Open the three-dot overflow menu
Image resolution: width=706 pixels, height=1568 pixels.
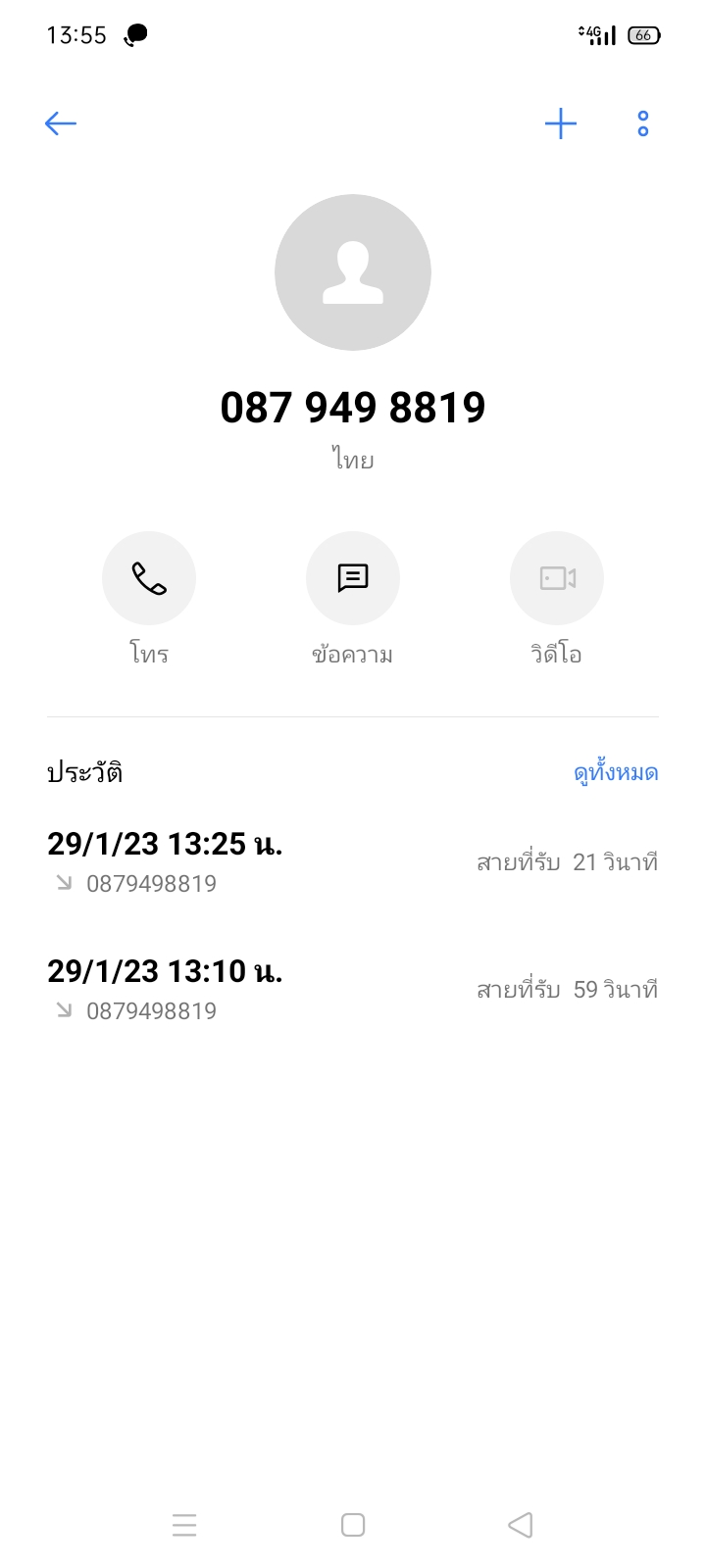(x=643, y=123)
